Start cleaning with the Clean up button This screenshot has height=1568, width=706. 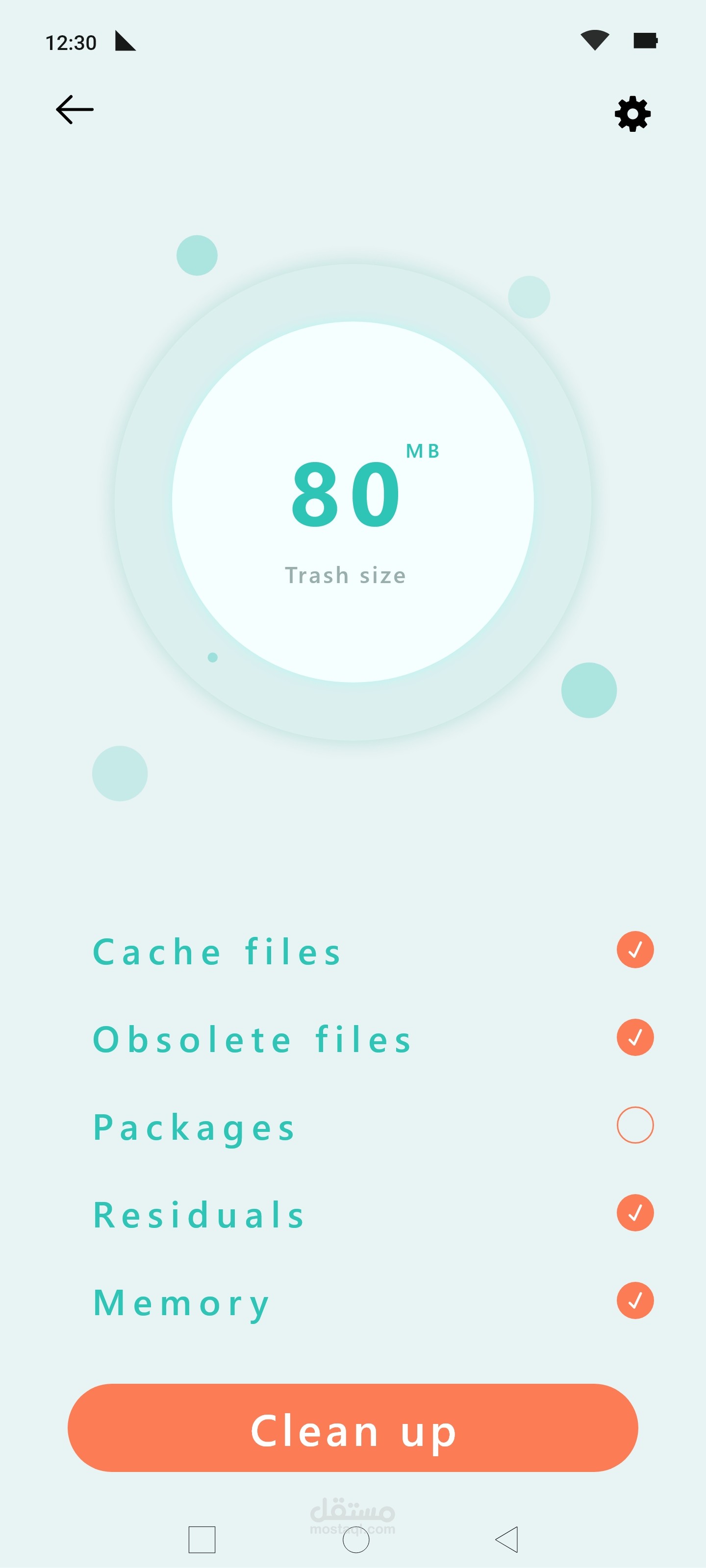coord(353,1427)
